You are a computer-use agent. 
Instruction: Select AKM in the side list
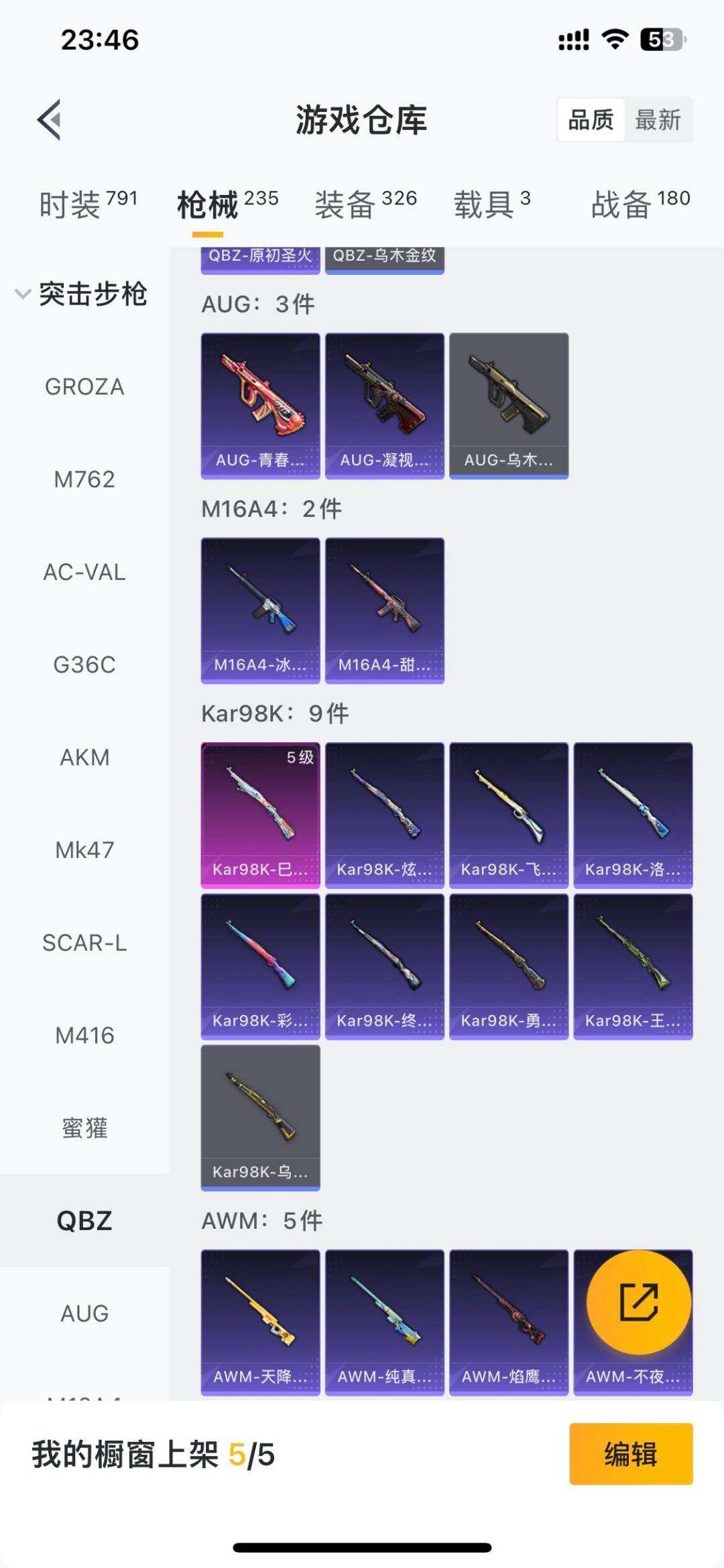[x=84, y=758]
